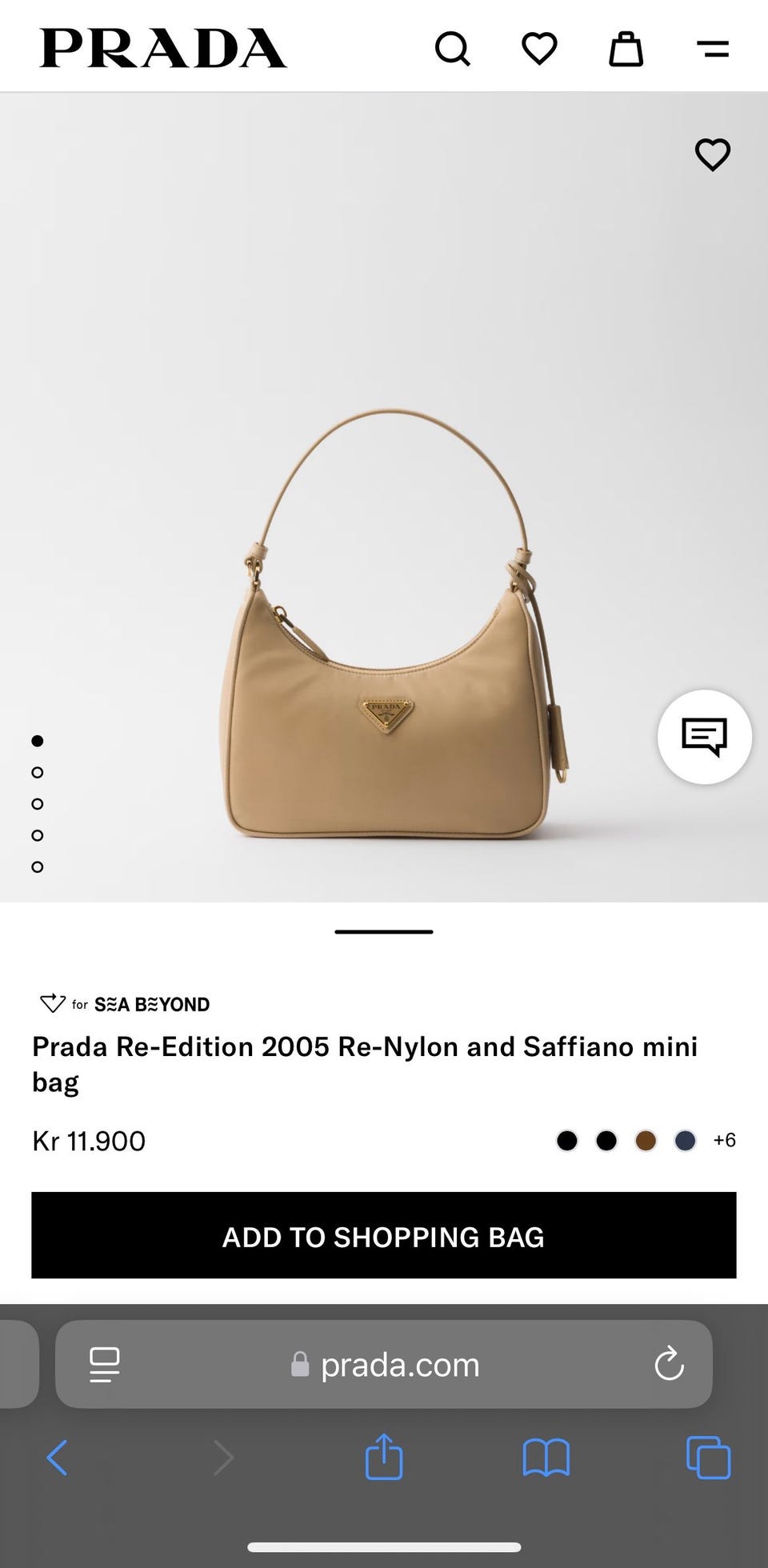Image resolution: width=768 pixels, height=1568 pixels.
Task: Open the wishlist heart in header
Action: (539, 49)
